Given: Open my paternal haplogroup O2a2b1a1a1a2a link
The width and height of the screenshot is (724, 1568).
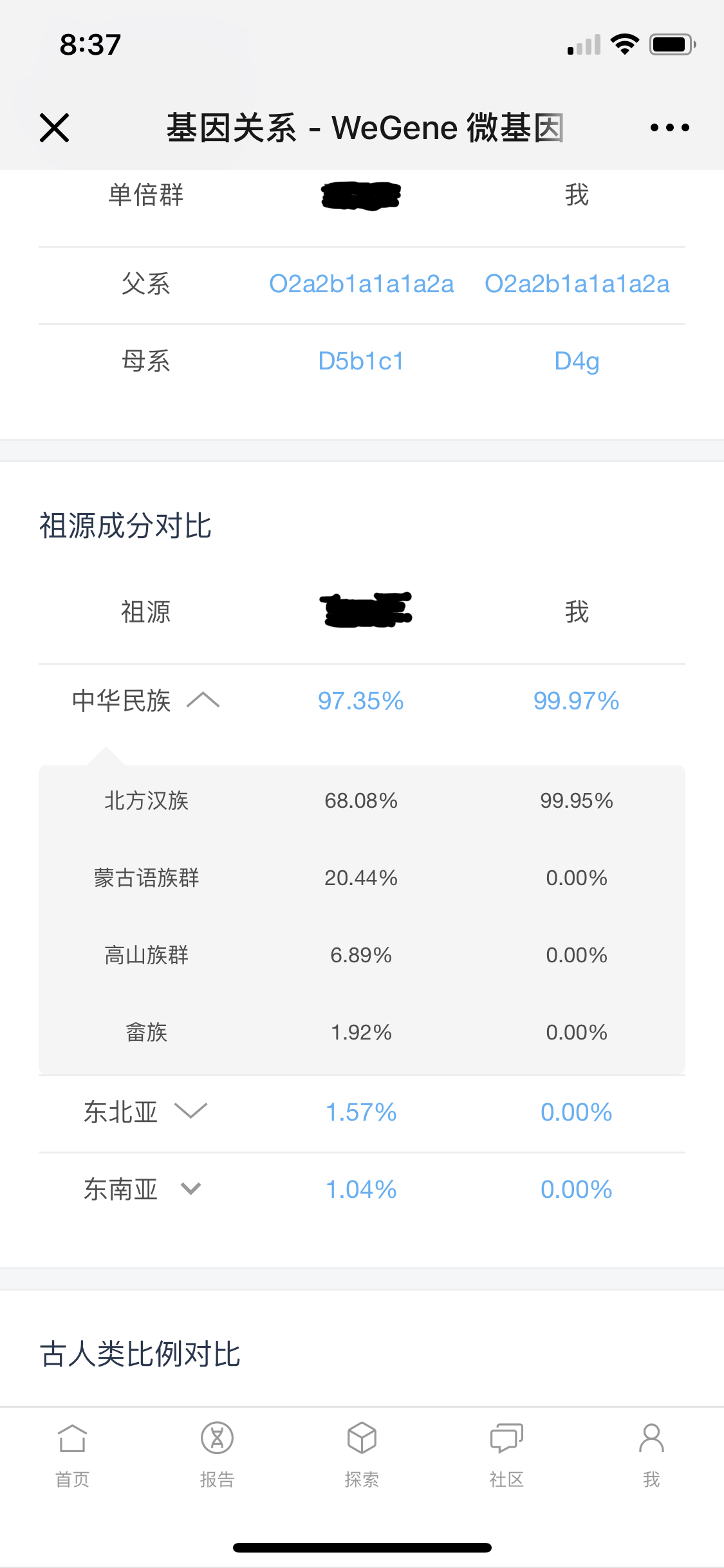Looking at the screenshot, I should tap(577, 284).
